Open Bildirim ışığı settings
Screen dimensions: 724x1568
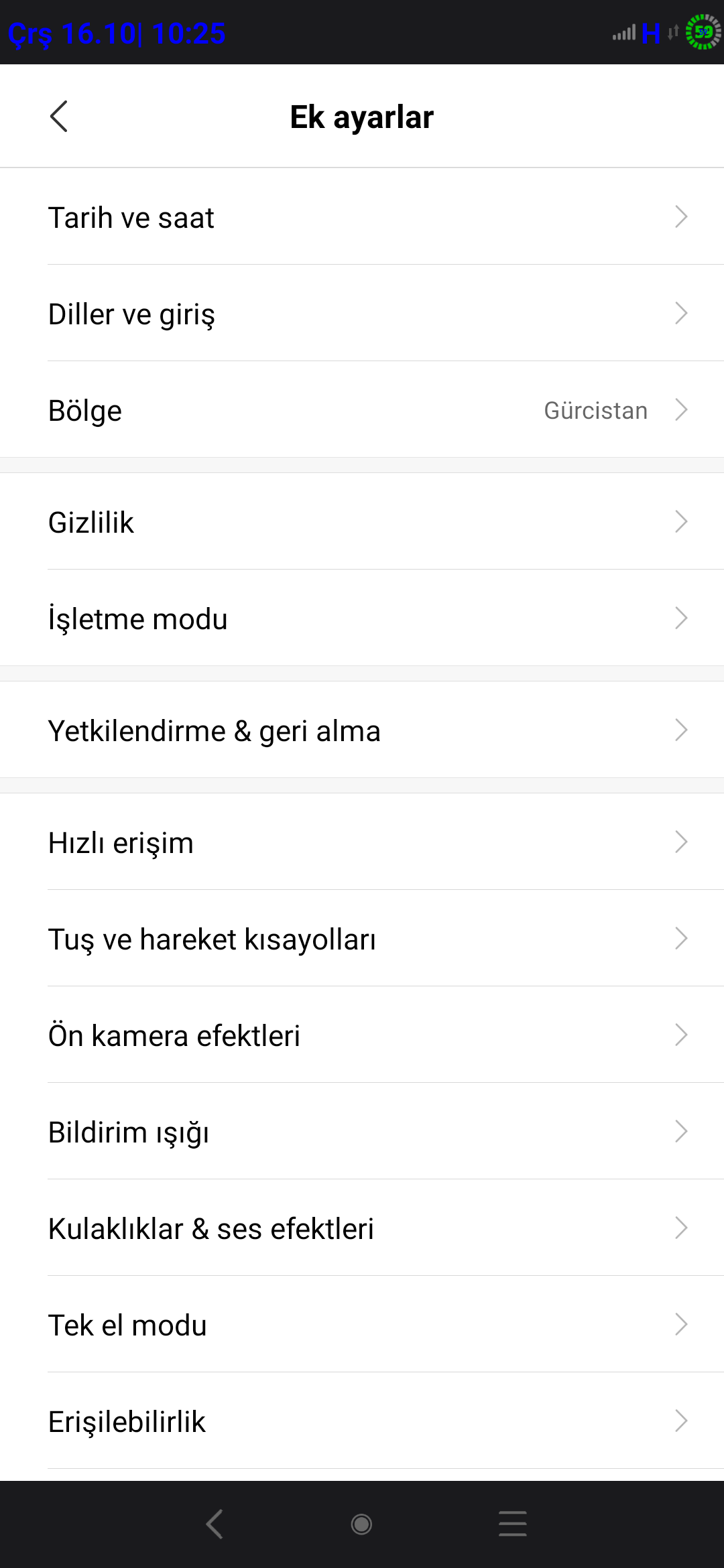pos(362,1131)
